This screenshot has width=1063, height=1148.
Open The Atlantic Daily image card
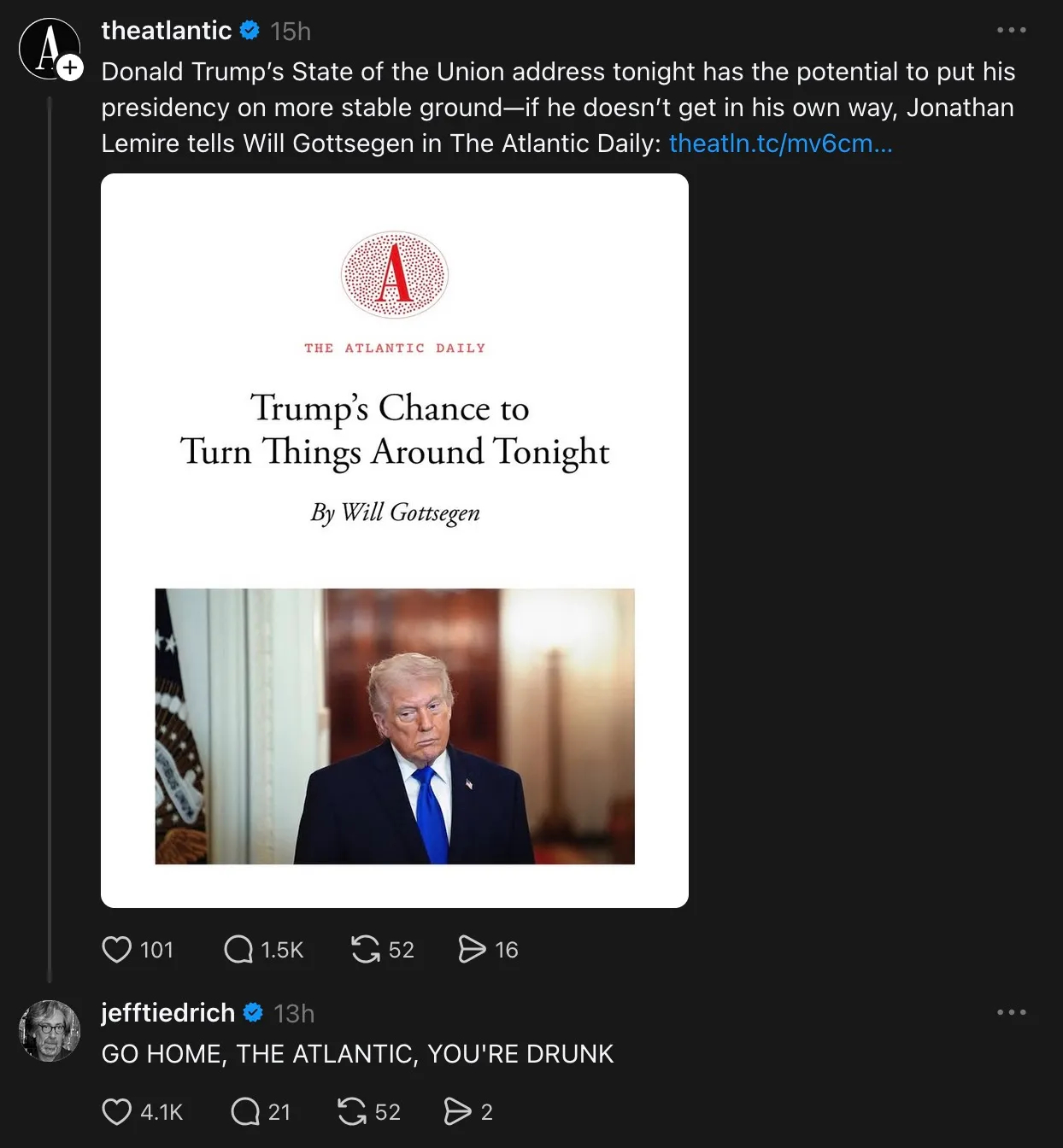tap(394, 540)
